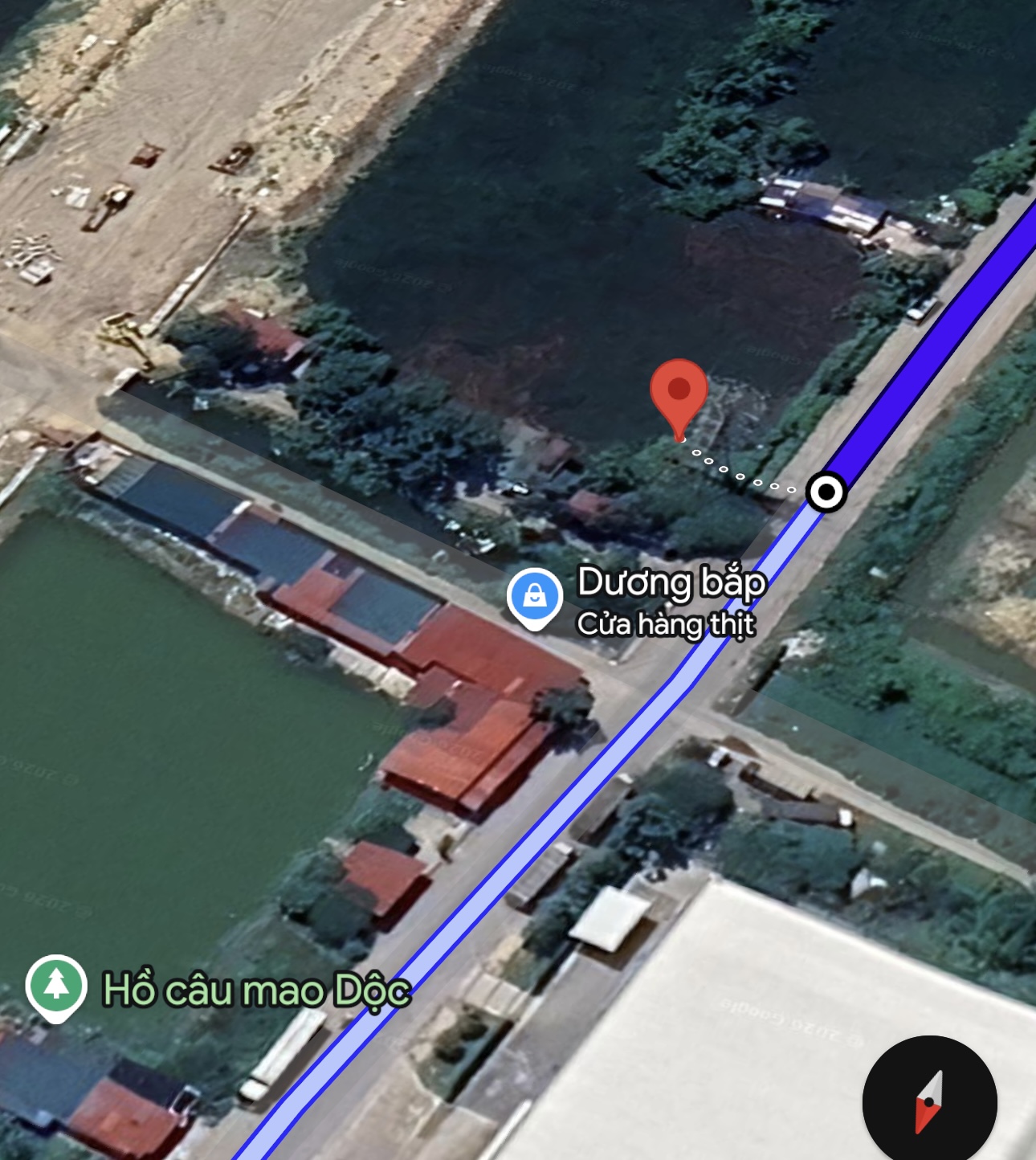
Task: Open the Dương bắp meat shop marker
Action: (x=535, y=597)
